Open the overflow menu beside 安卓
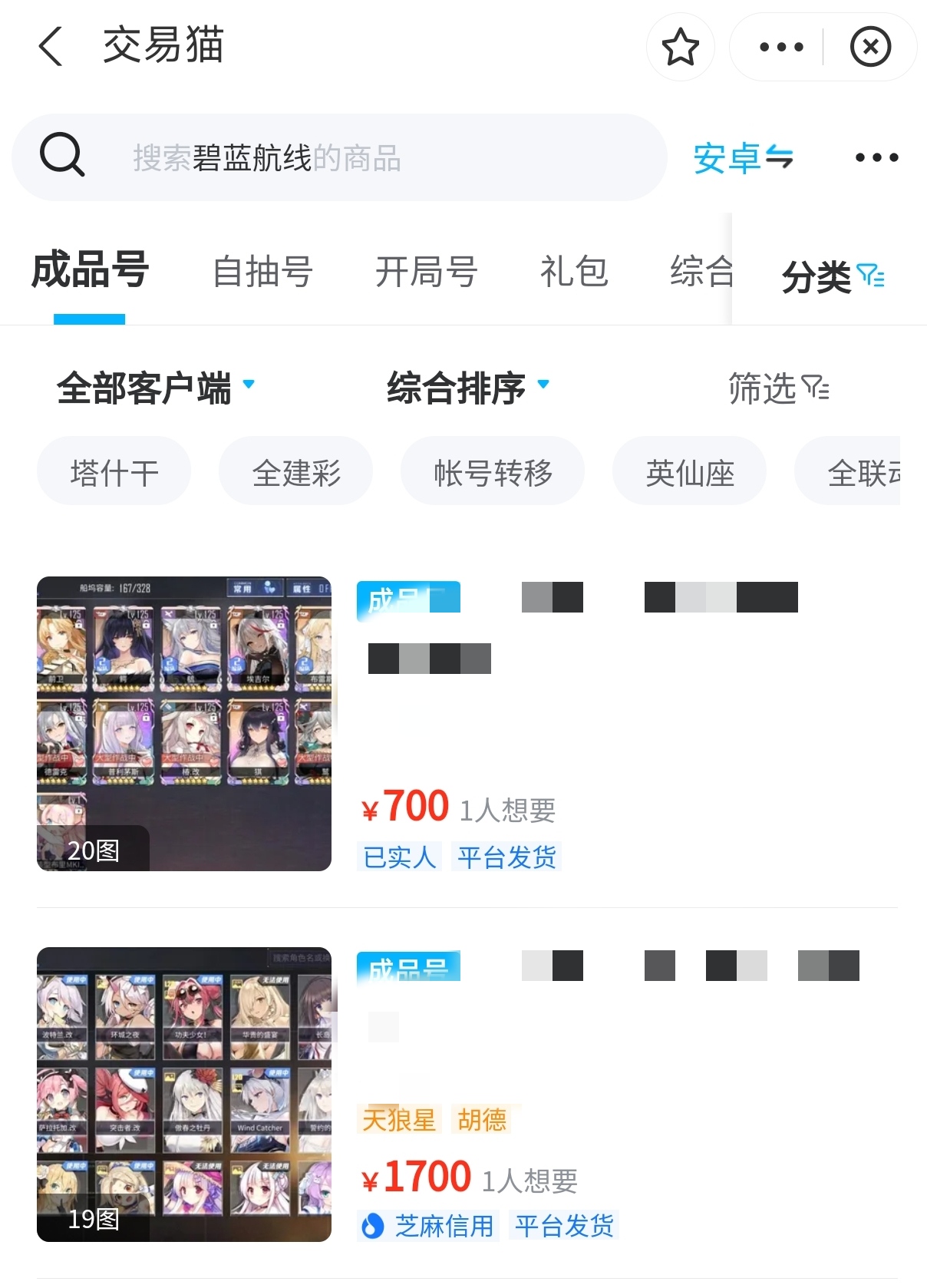The width and height of the screenshot is (927, 1288). (876, 158)
